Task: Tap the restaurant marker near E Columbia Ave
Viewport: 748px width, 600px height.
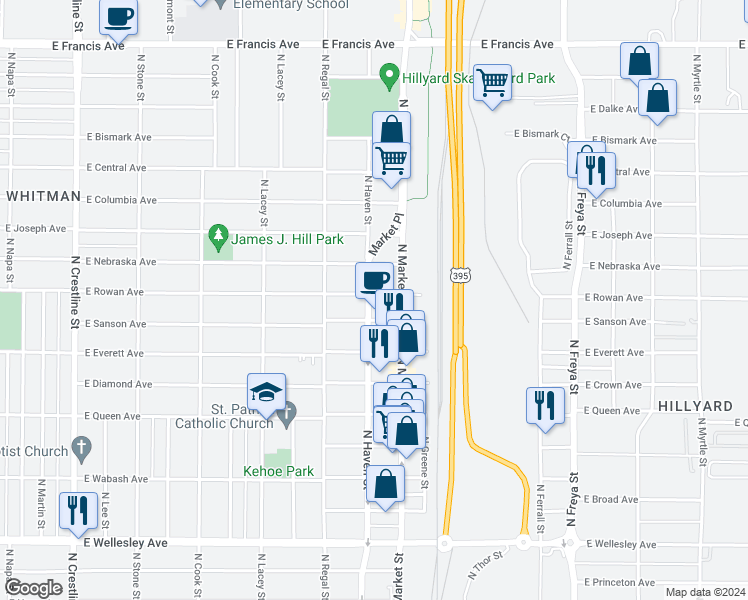Action: pyautogui.click(x=596, y=173)
